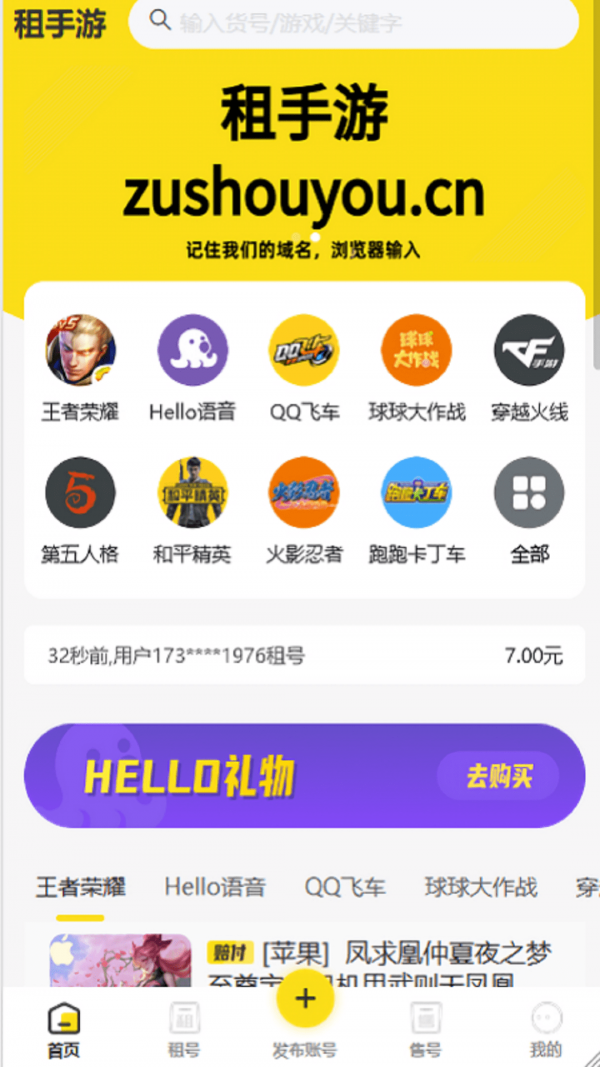
Task: Go to the 售号 bottom tab
Action: 425,1030
